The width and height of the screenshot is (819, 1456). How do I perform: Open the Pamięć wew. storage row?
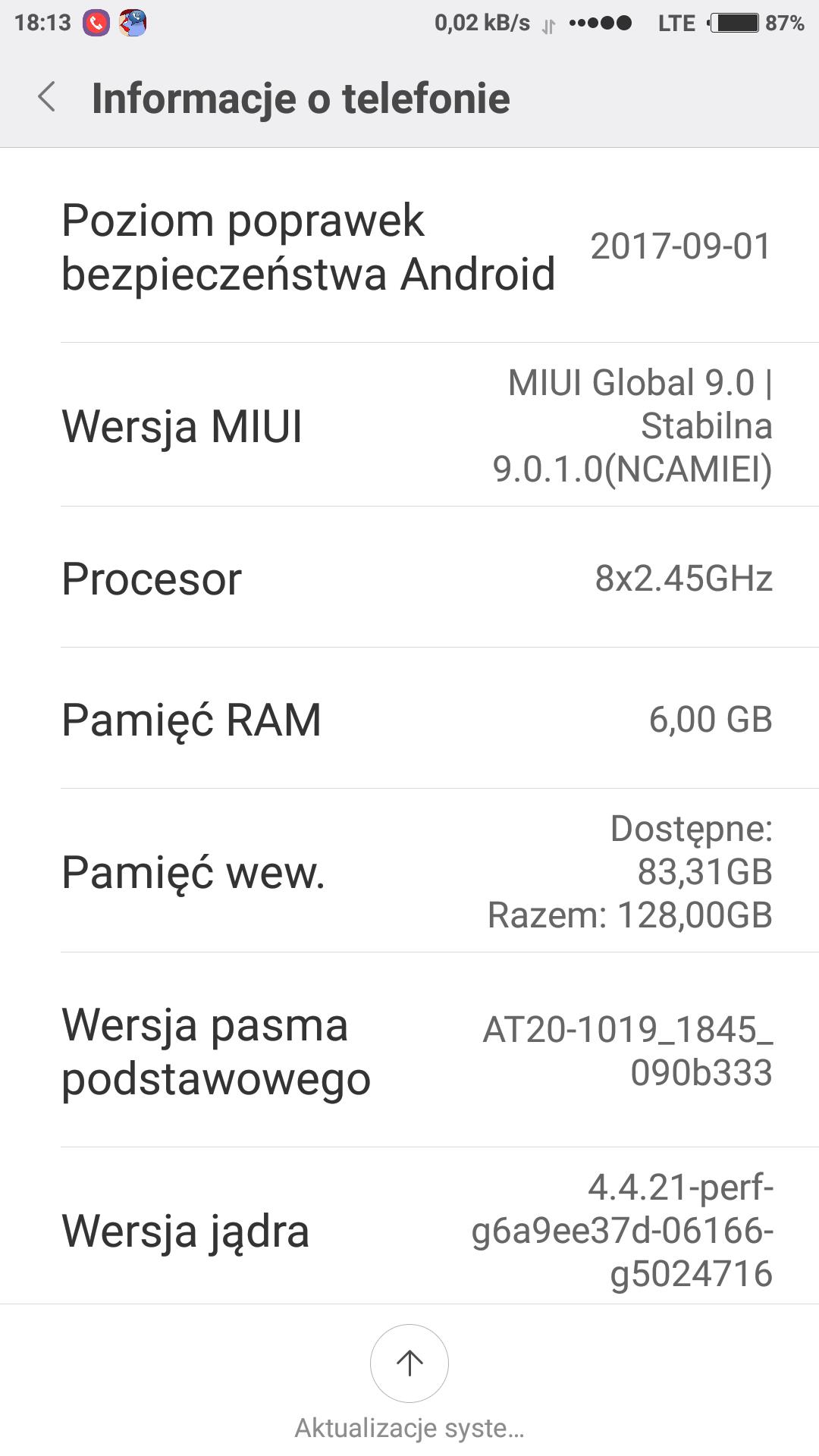409,871
